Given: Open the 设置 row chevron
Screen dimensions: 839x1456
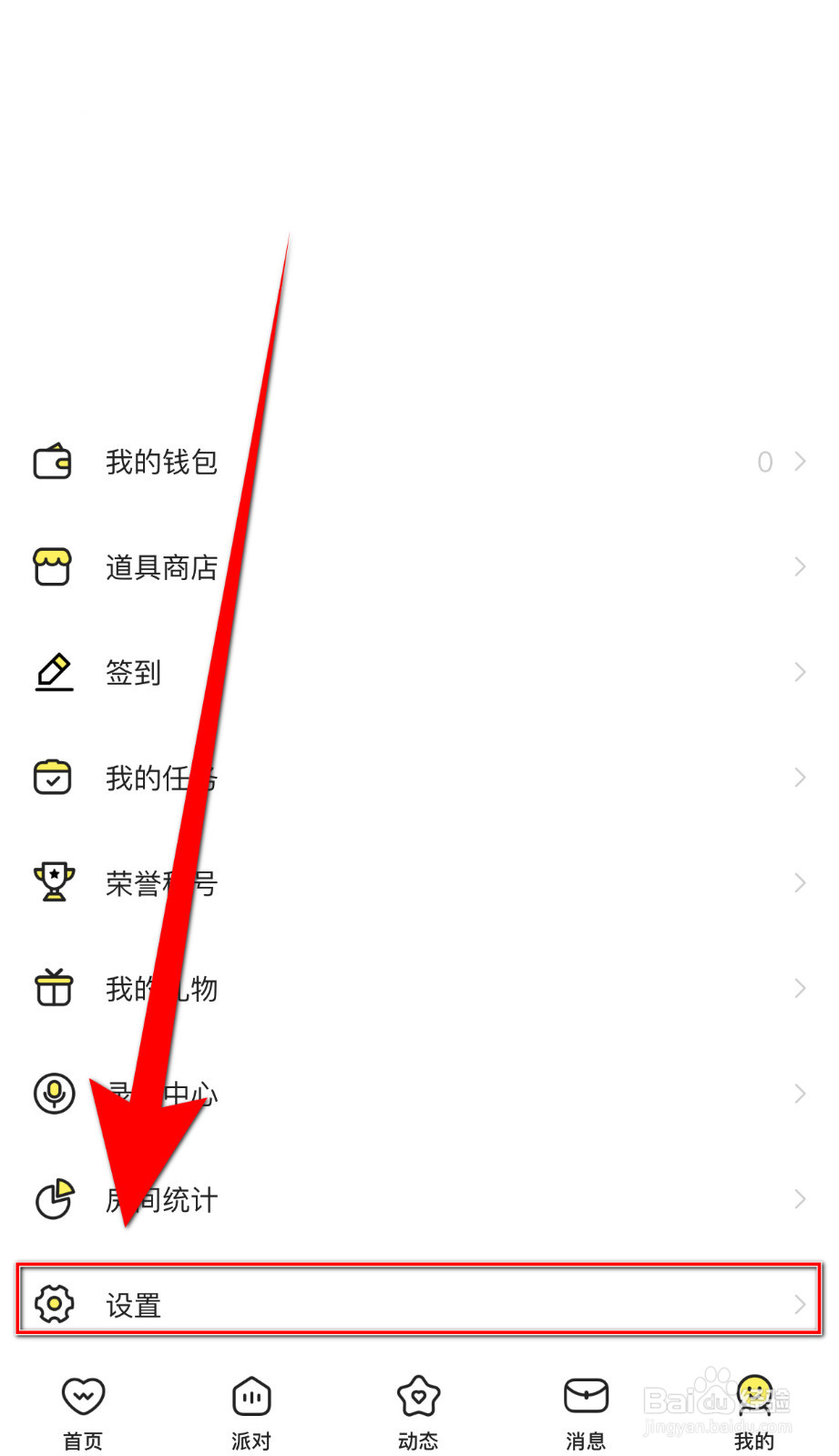Looking at the screenshot, I should 799,1304.
